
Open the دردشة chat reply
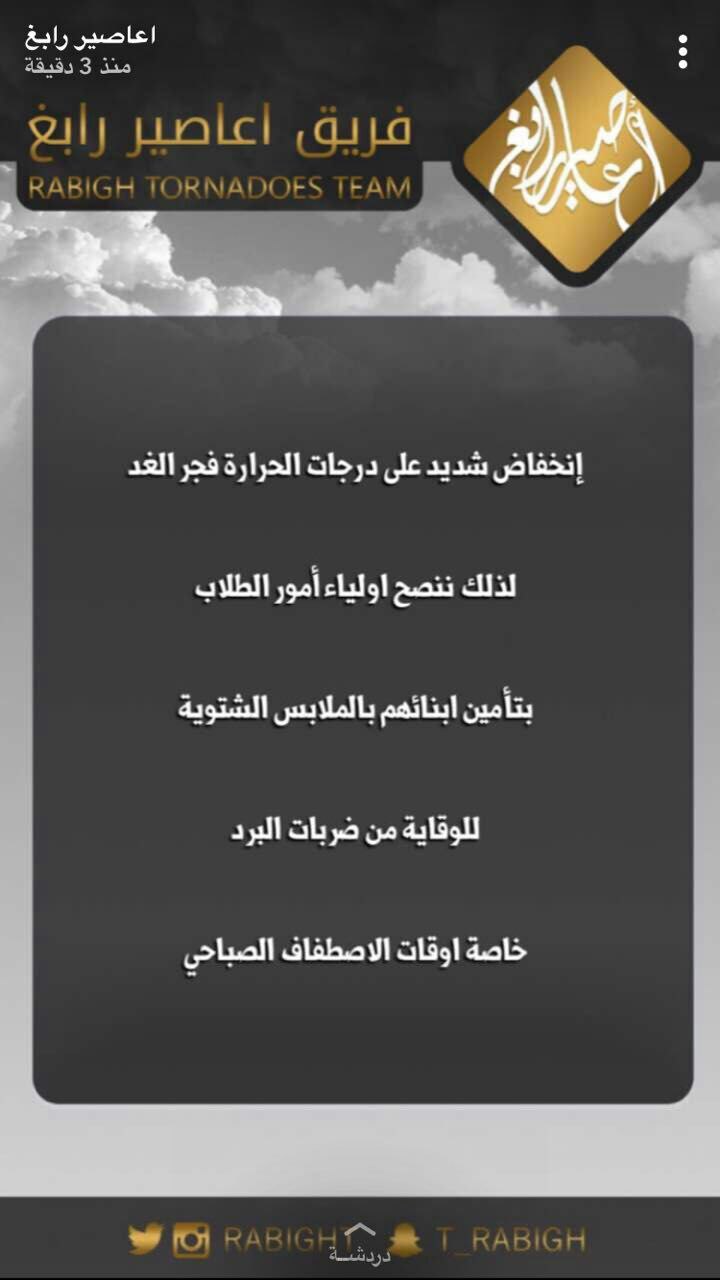[x=359, y=1244]
